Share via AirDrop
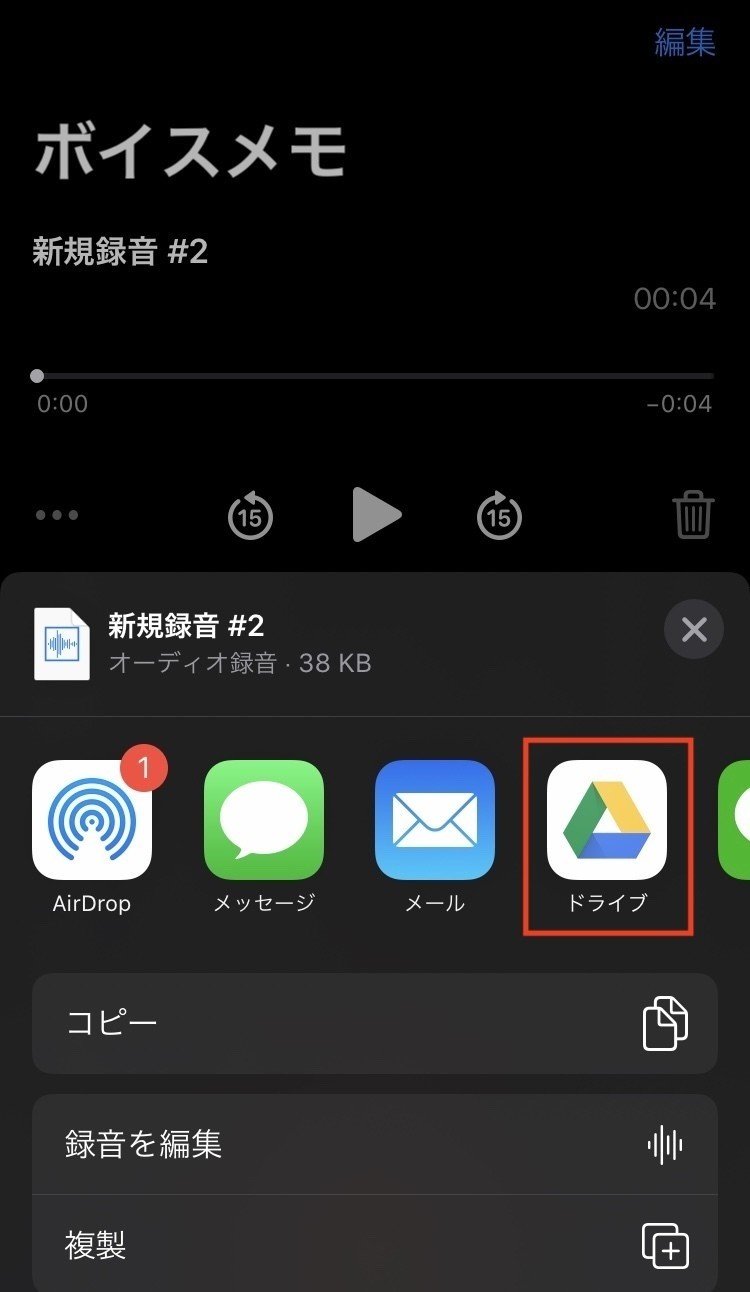The width and height of the screenshot is (750, 1292). (x=92, y=820)
